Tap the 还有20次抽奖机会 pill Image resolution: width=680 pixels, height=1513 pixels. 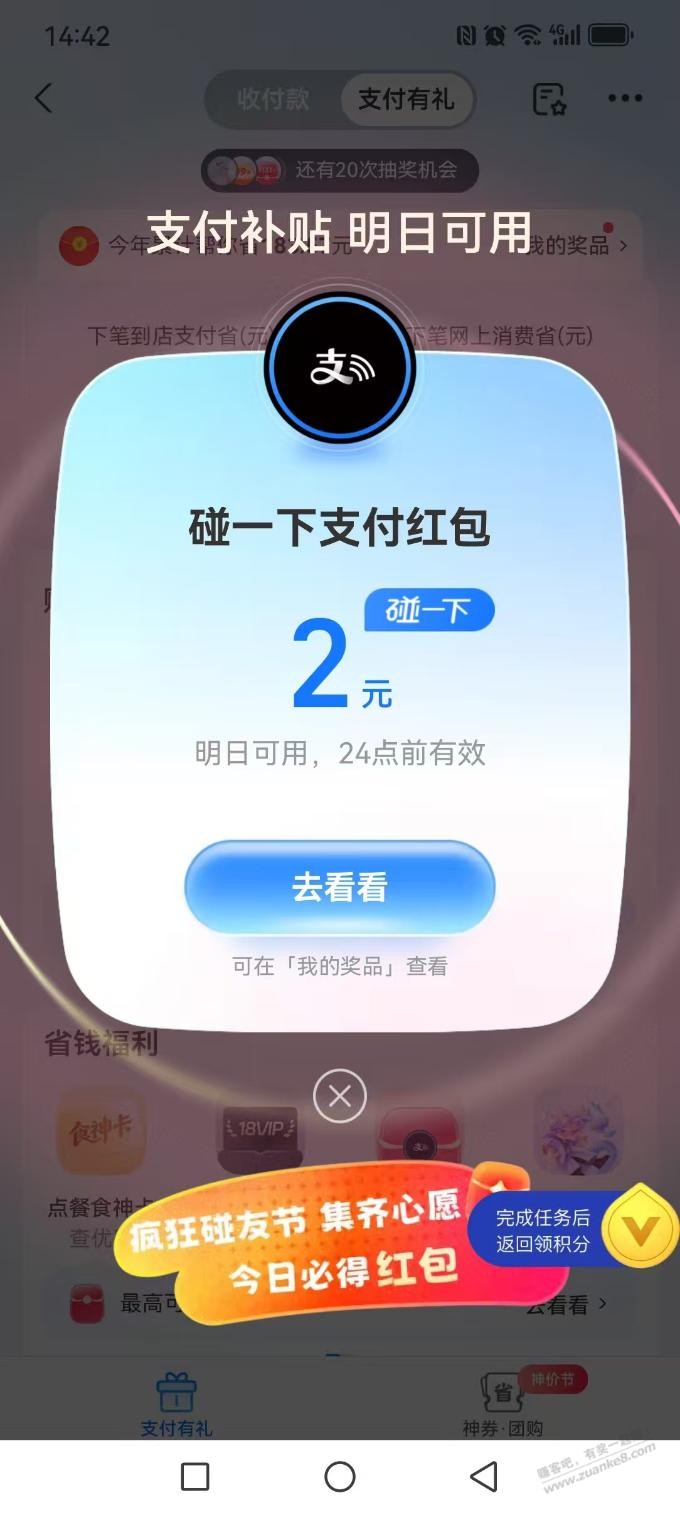340,170
